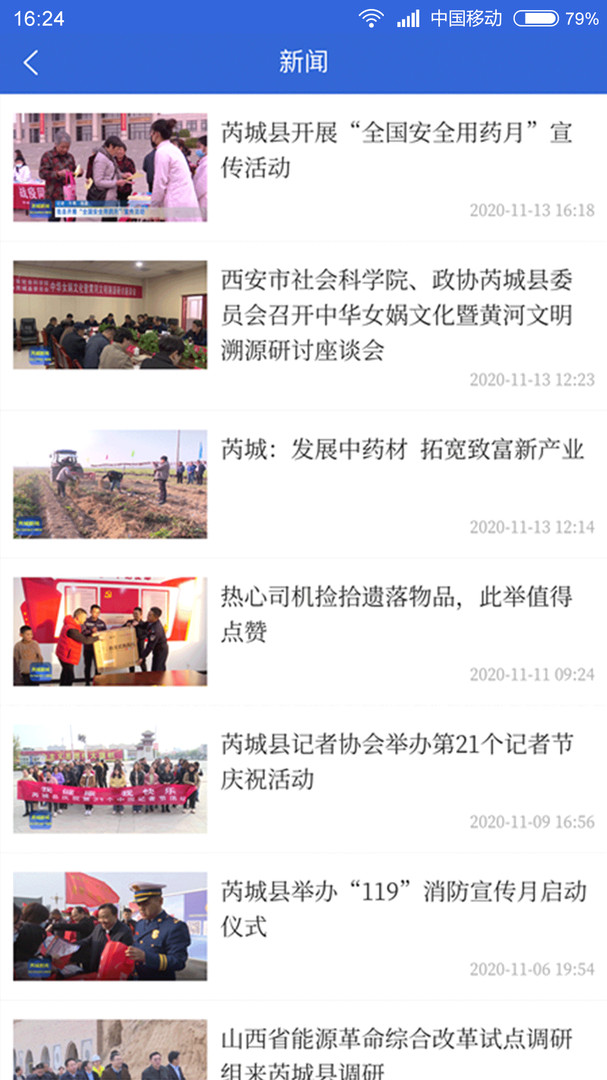Go back from the 新闻 page
This screenshot has height=1080, width=607.
pos(30,62)
